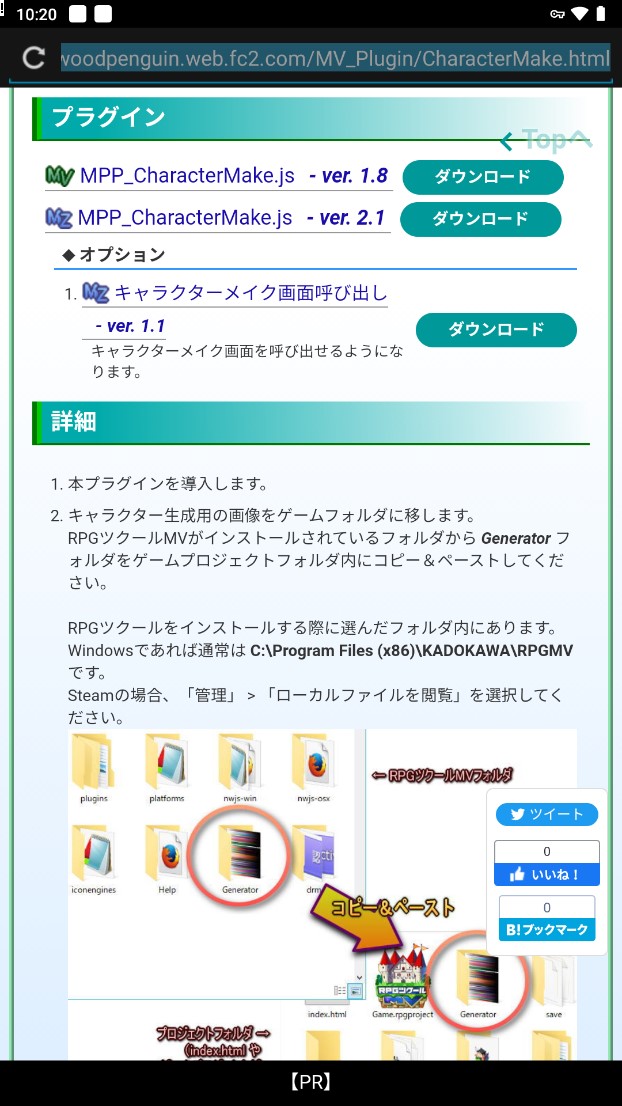Share page with the ツイート button
622x1106 pixels.
tap(547, 815)
